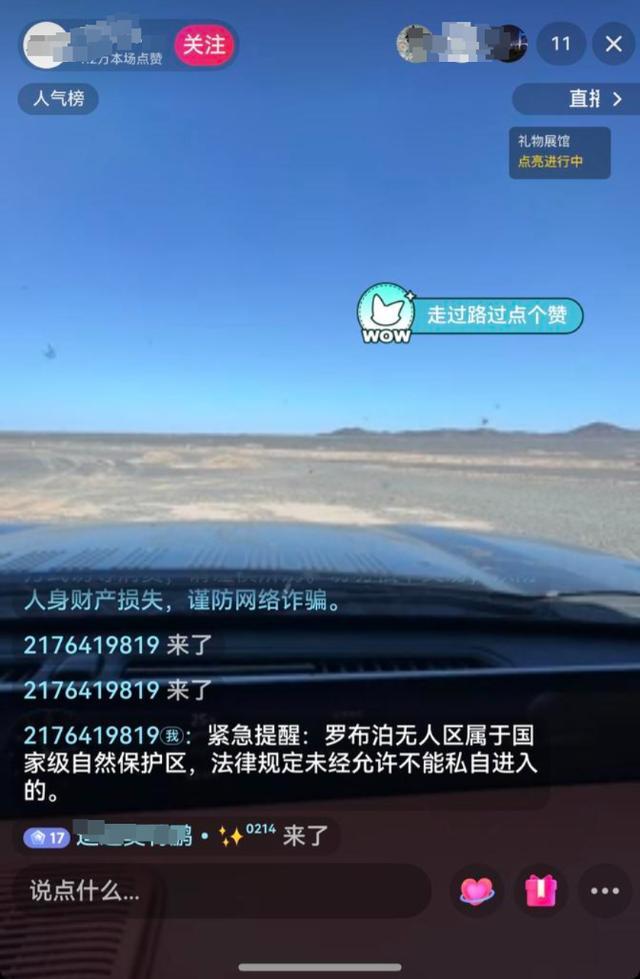The width and height of the screenshot is (640, 979).
Task: Open the more options menu
Action: pyautogui.click(x=605, y=891)
